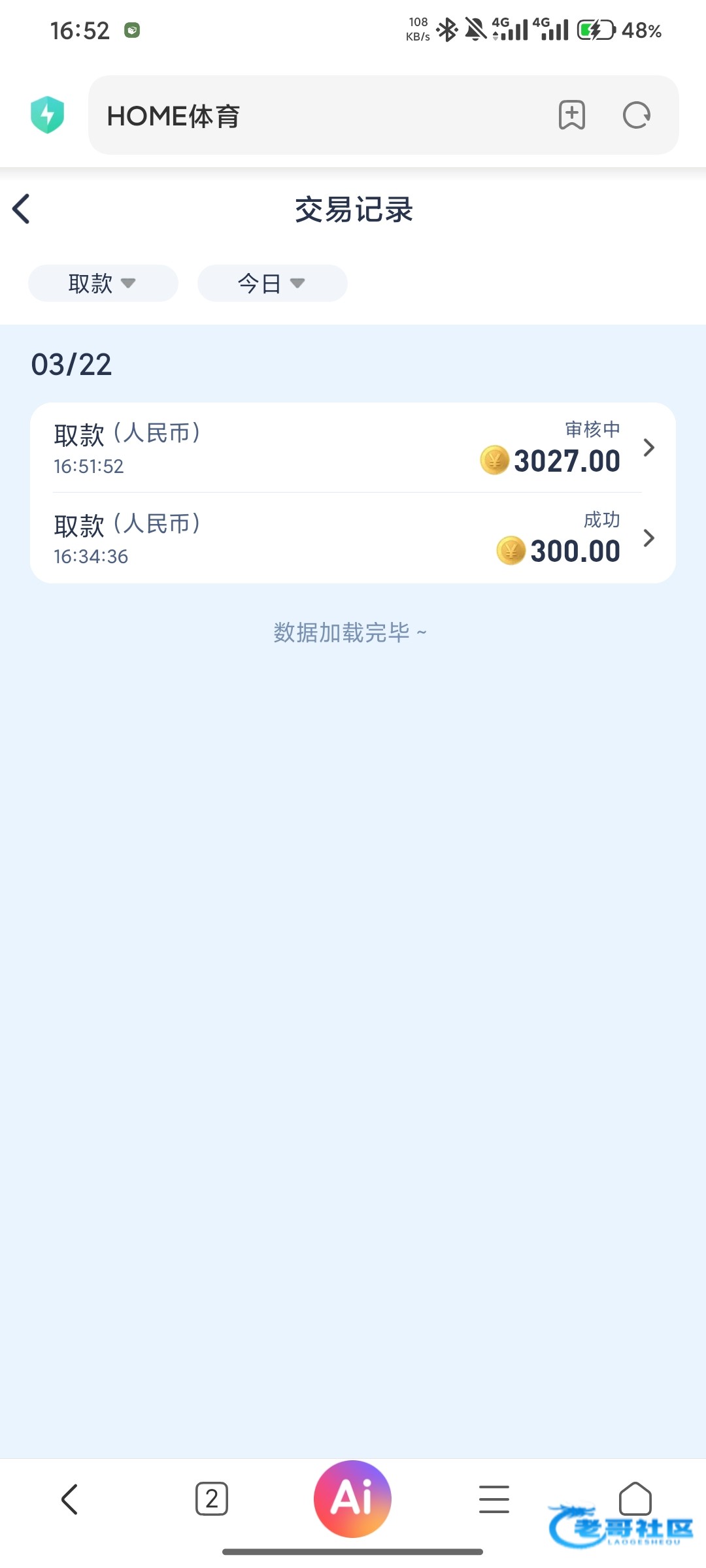706x1568 pixels.
Task: Tap the HOME体育 address bar
Action: 314,116
